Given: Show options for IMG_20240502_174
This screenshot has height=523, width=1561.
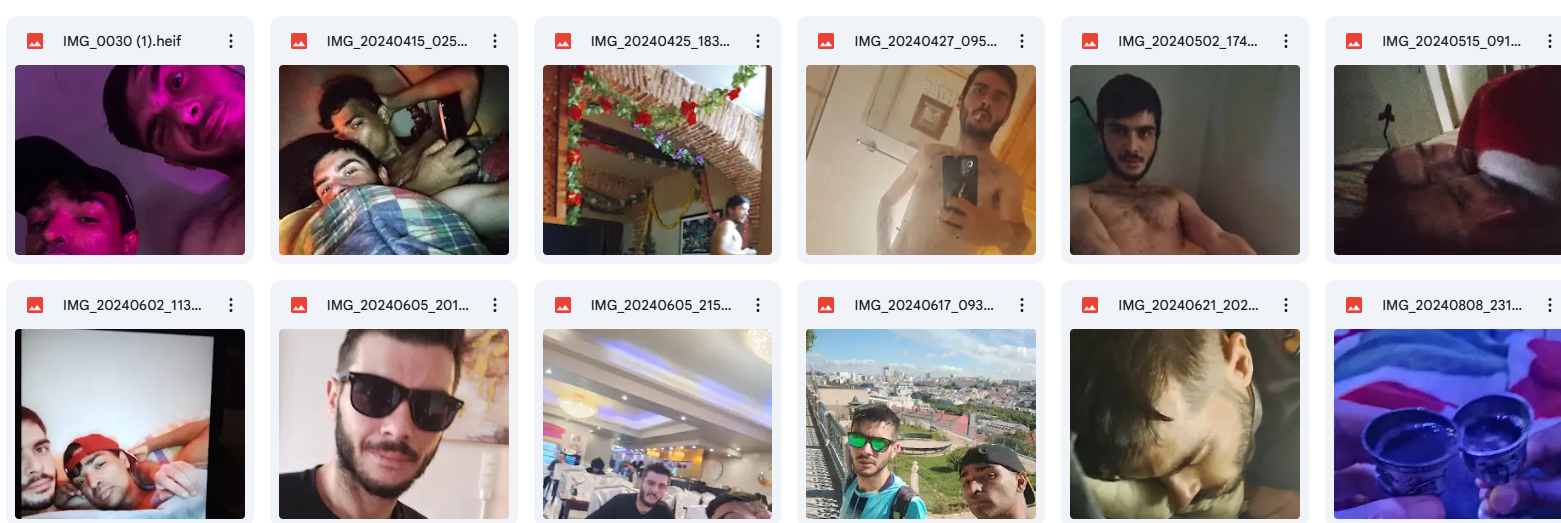Looking at the screenshot, I should point(1286,41).
